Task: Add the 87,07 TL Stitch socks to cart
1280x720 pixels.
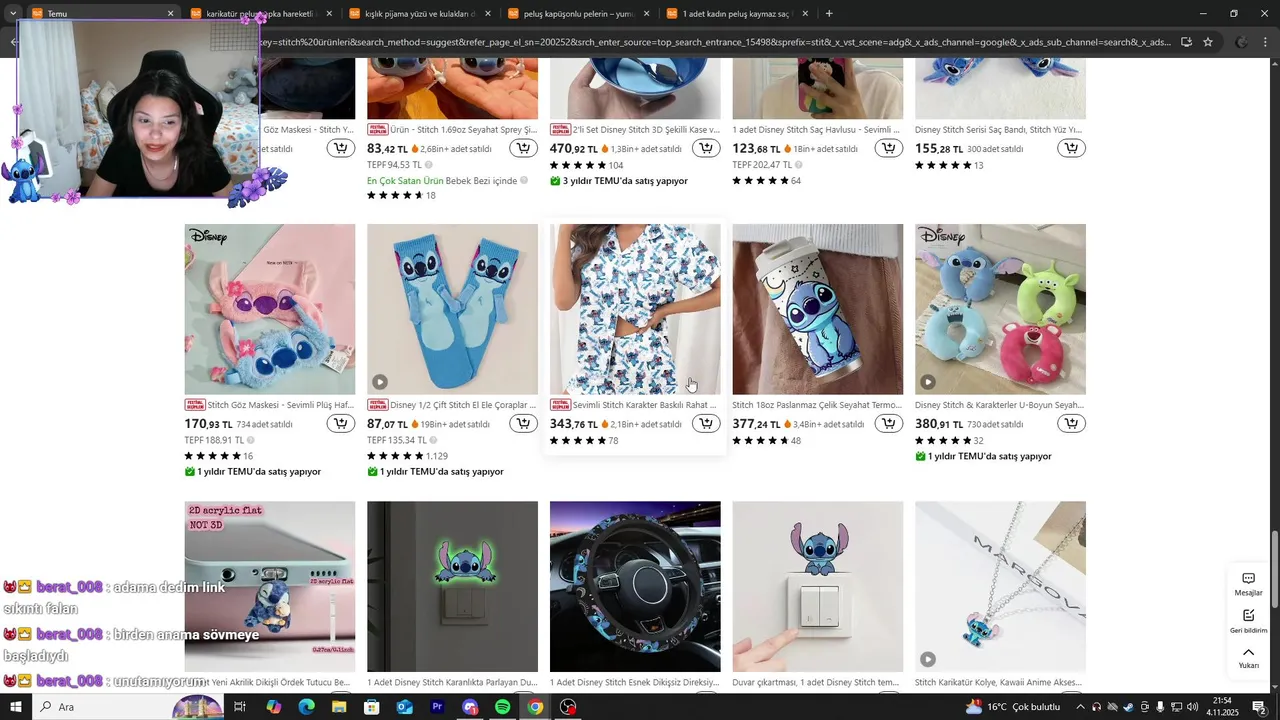Action: [x=523, y=424]
